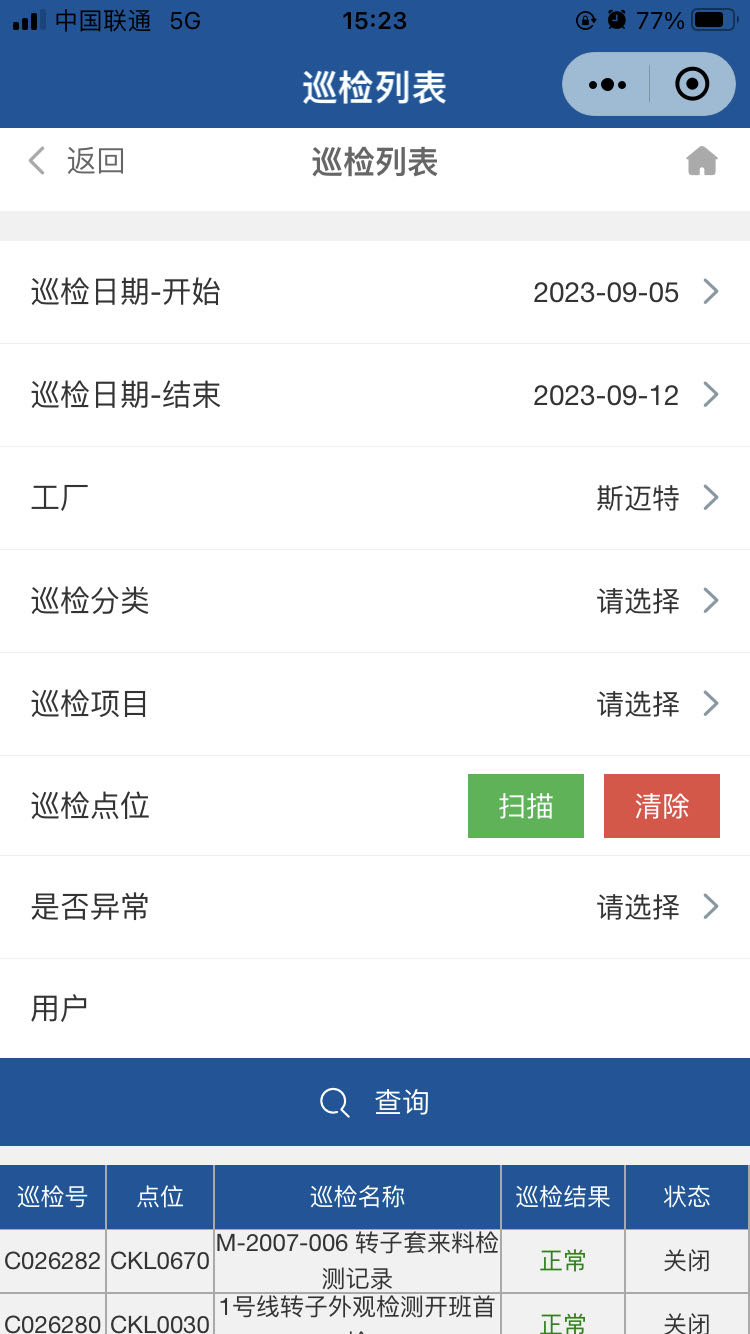The height and width of the screenshot is (1334, 750).
Task: Pick a 是否异常 value
Action: tap(375, 907)
